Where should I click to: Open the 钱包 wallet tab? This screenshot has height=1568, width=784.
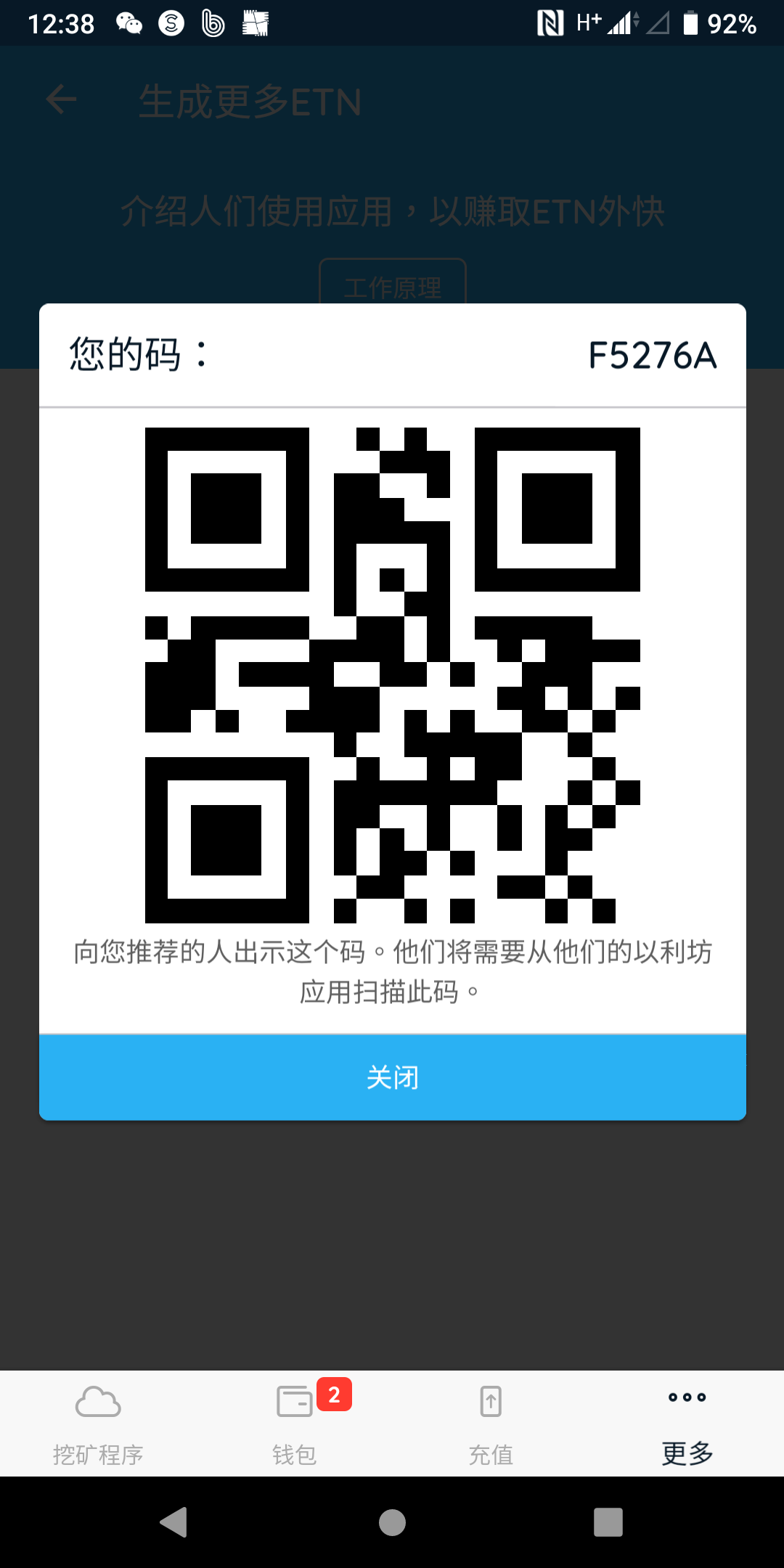tap(295, 1424)
